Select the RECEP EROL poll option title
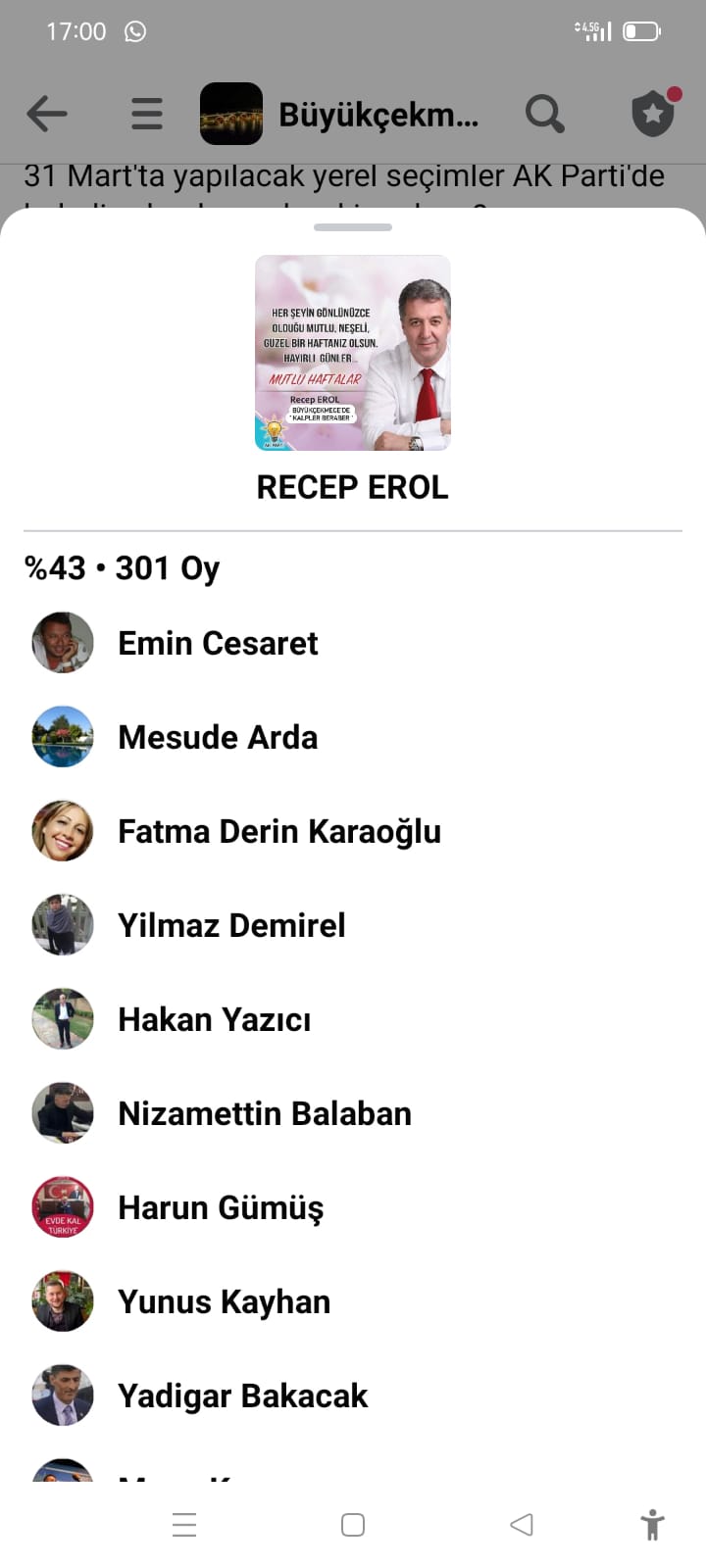This screenshot has height=1568, width=706. pyautogui.click(x=352, y=486)
